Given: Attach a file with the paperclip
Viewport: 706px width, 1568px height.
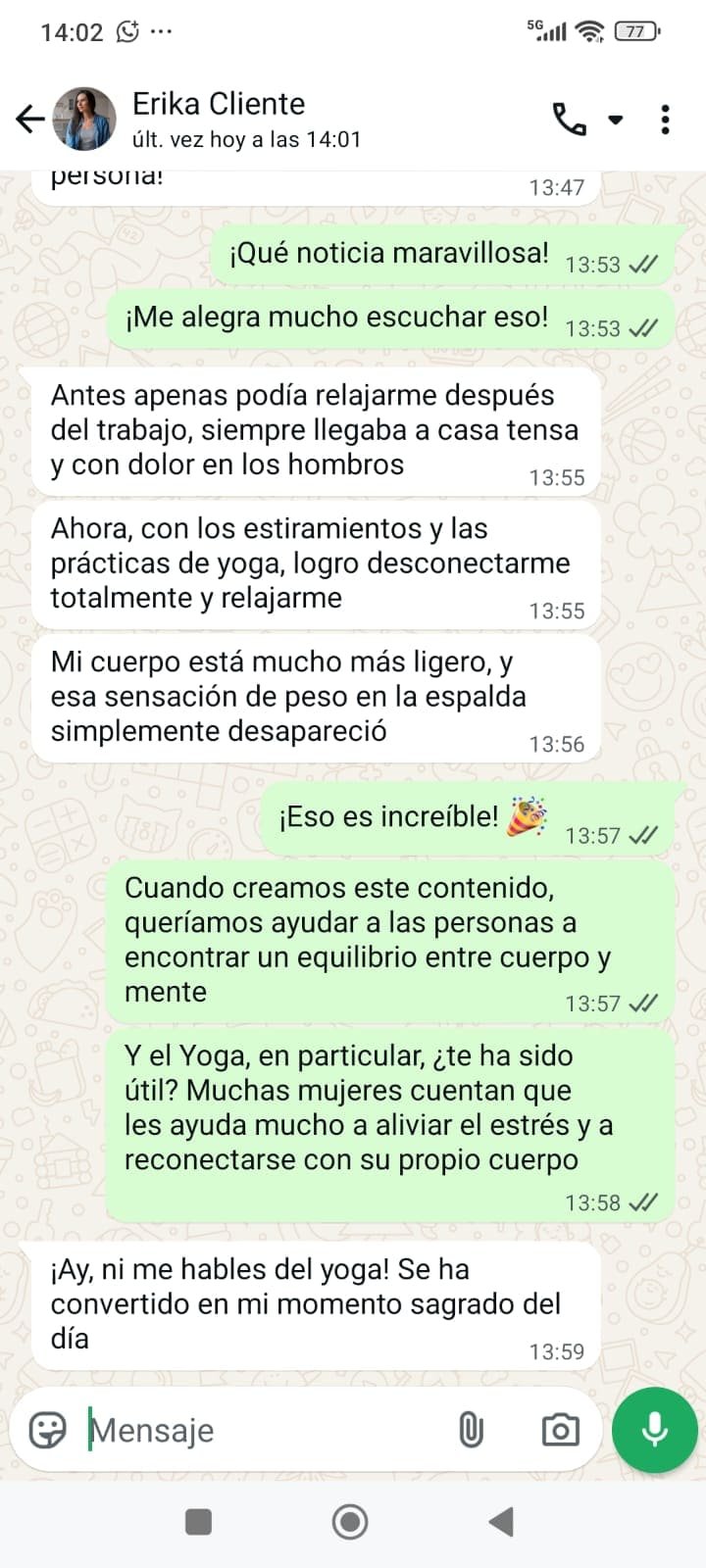Looking at the screenshot, I should [x=472, y=1431].
